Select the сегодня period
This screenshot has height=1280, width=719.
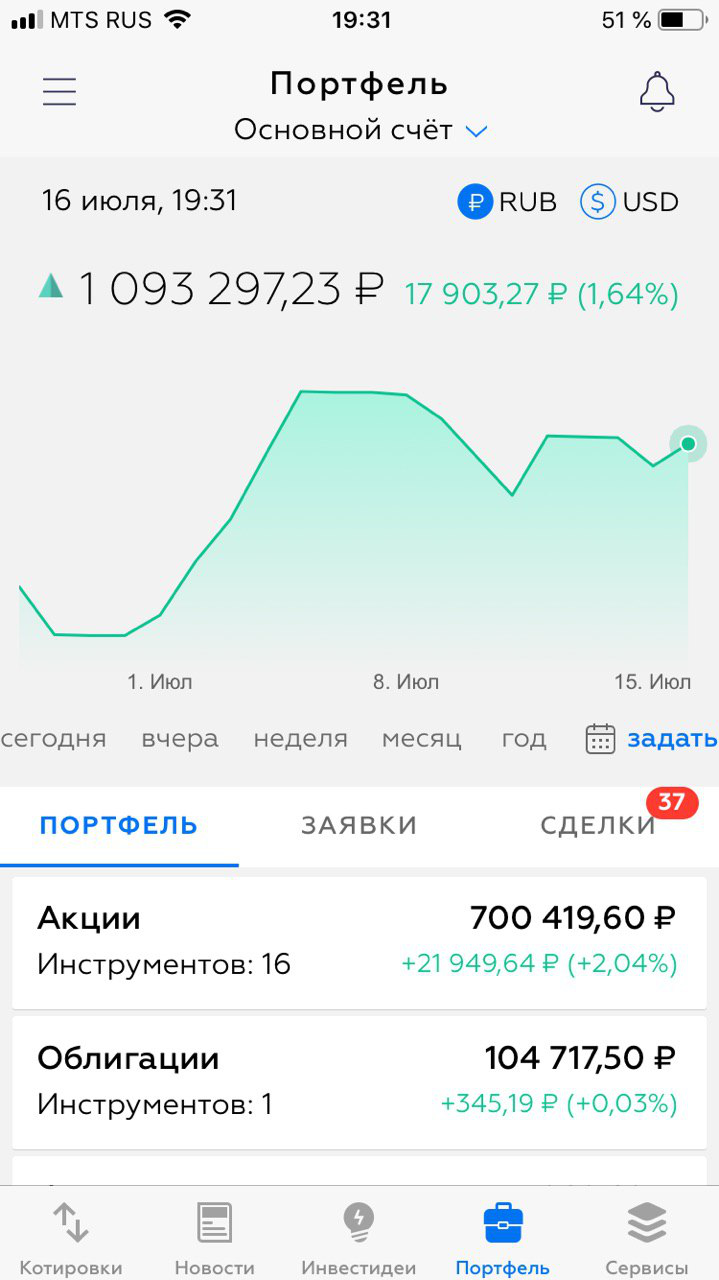[x=54, y=739]
